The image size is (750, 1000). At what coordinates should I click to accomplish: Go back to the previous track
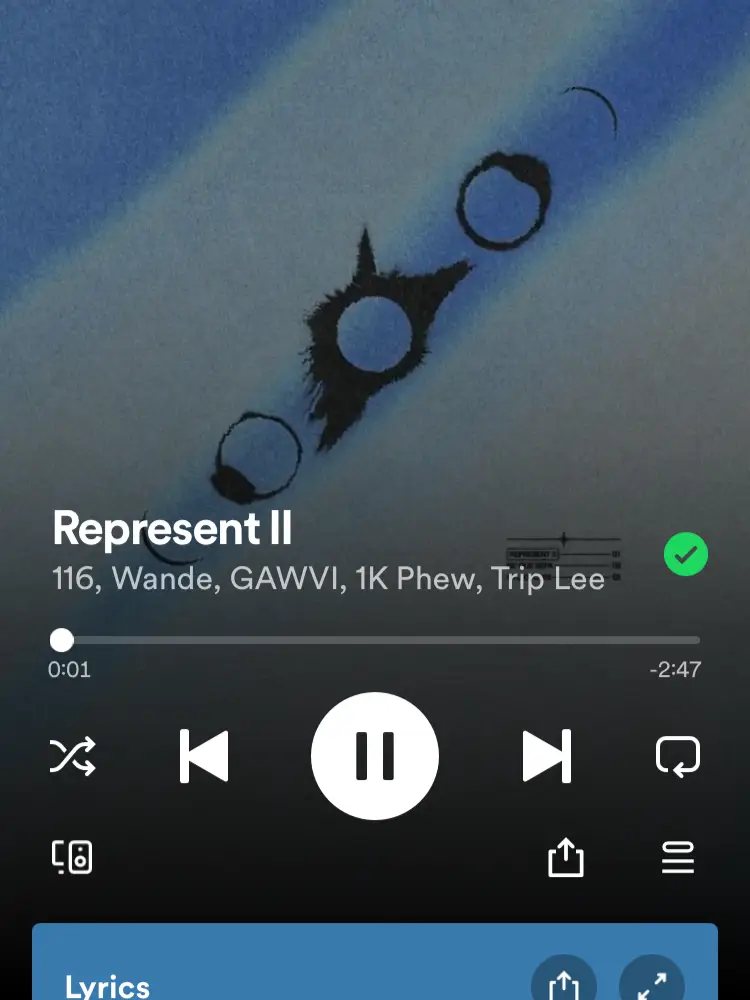point(204,756)
